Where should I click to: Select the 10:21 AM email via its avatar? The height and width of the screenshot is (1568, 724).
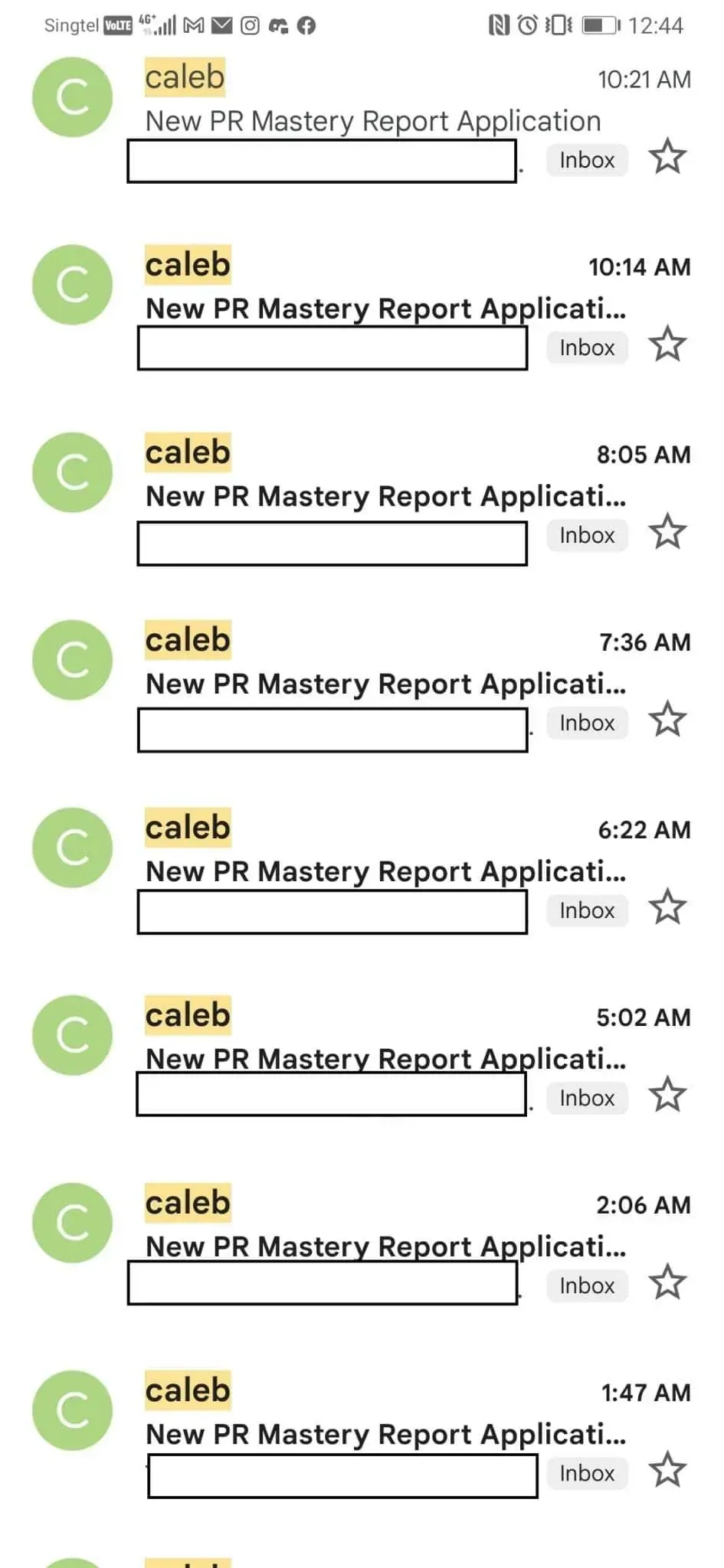click(73, 97)
